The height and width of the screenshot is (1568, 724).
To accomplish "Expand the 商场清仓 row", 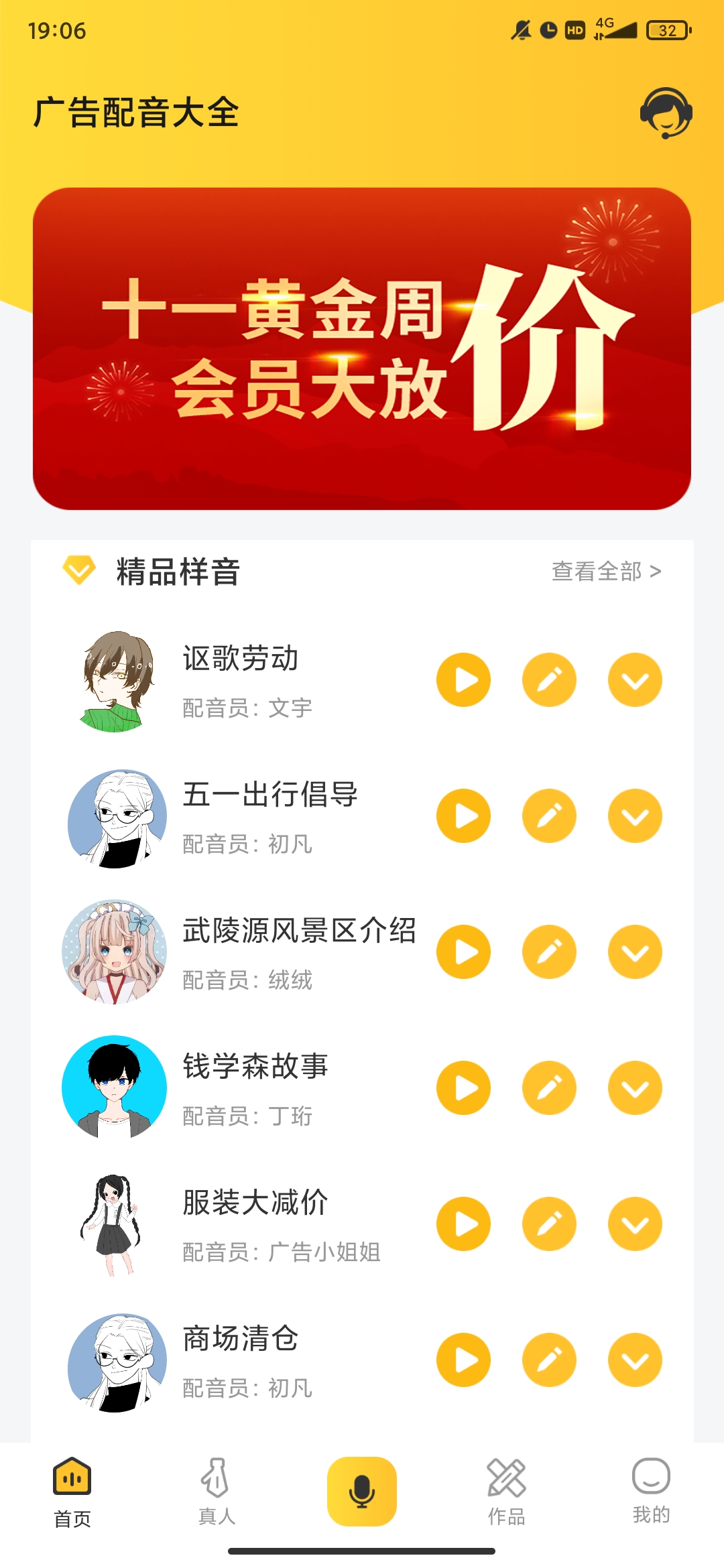I will (635, 1360).
